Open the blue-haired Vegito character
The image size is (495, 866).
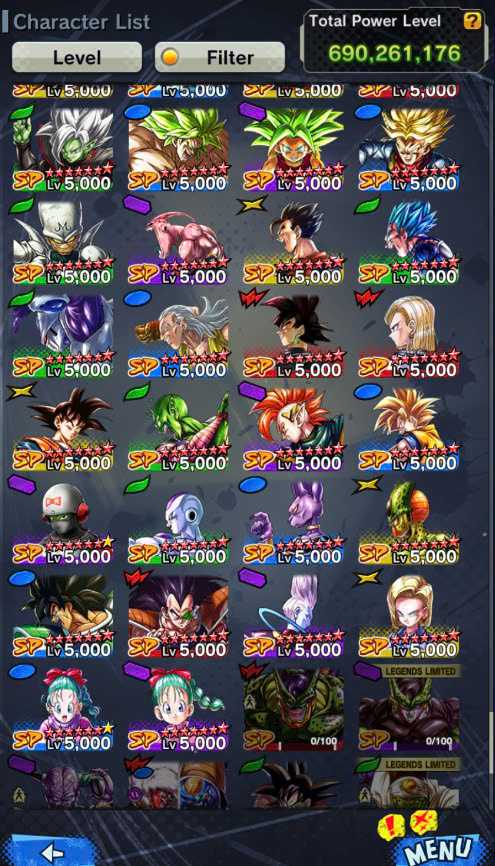(409, 243)
